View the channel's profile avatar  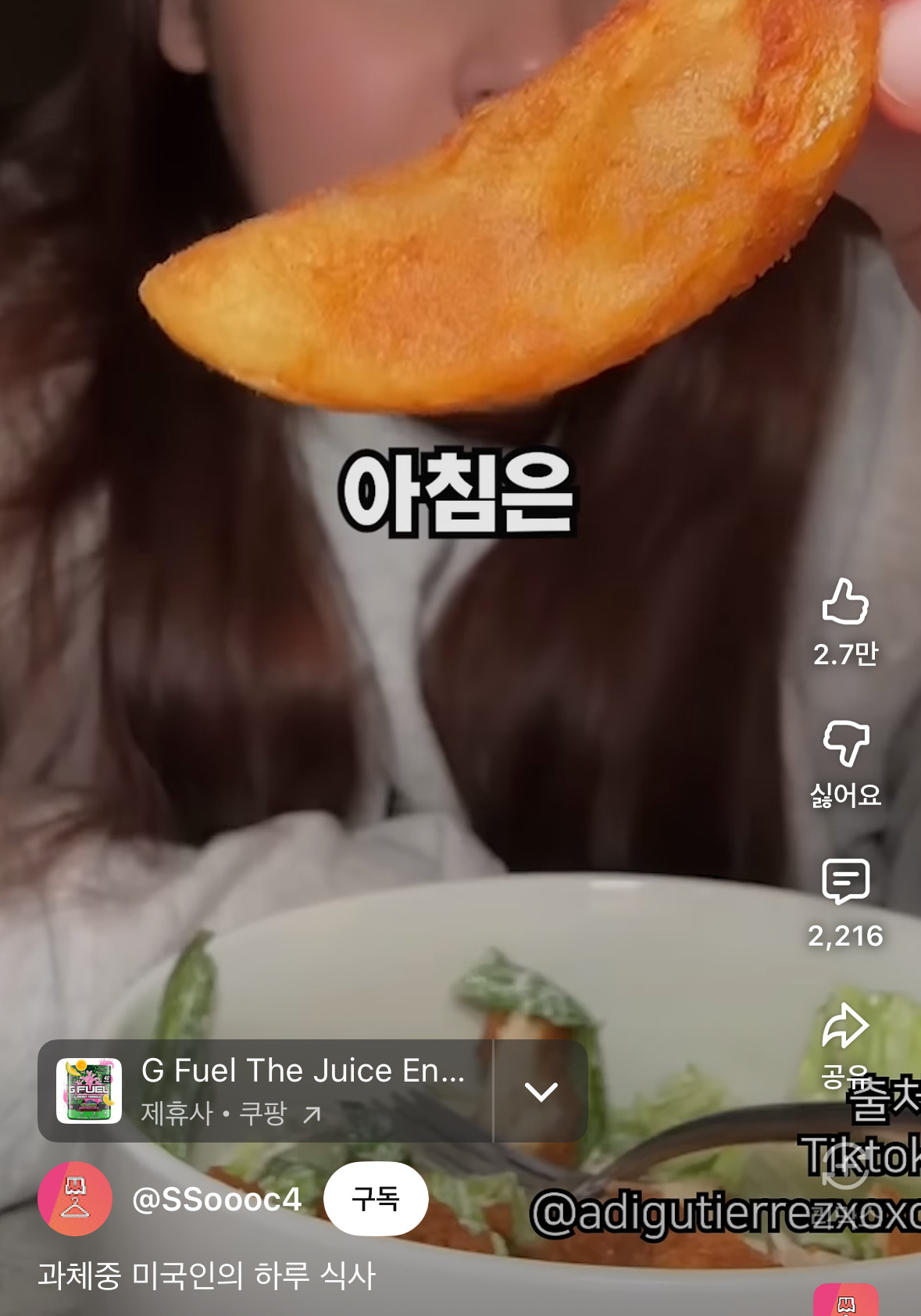[x=75, y=1199]
